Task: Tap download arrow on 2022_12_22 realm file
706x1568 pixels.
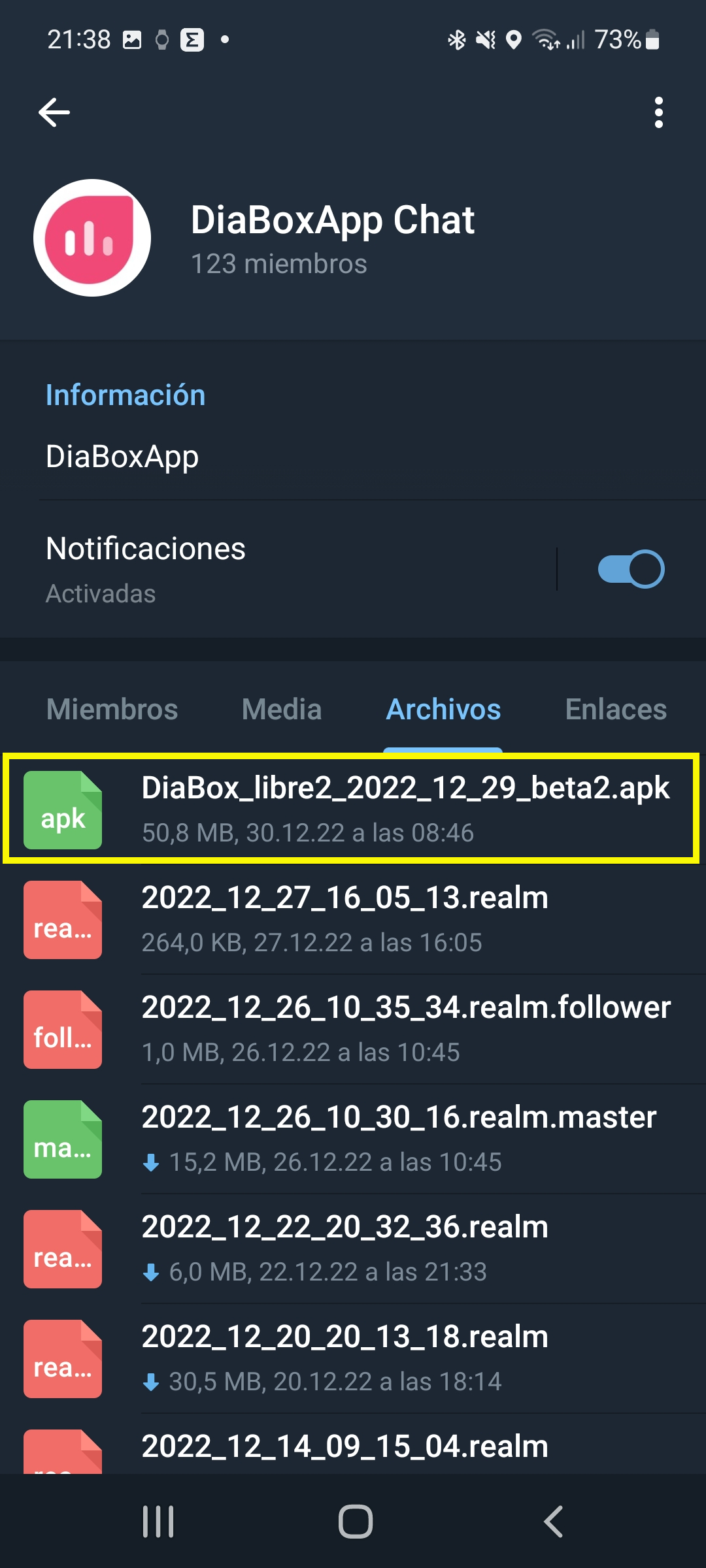Action: point(152,1271)
